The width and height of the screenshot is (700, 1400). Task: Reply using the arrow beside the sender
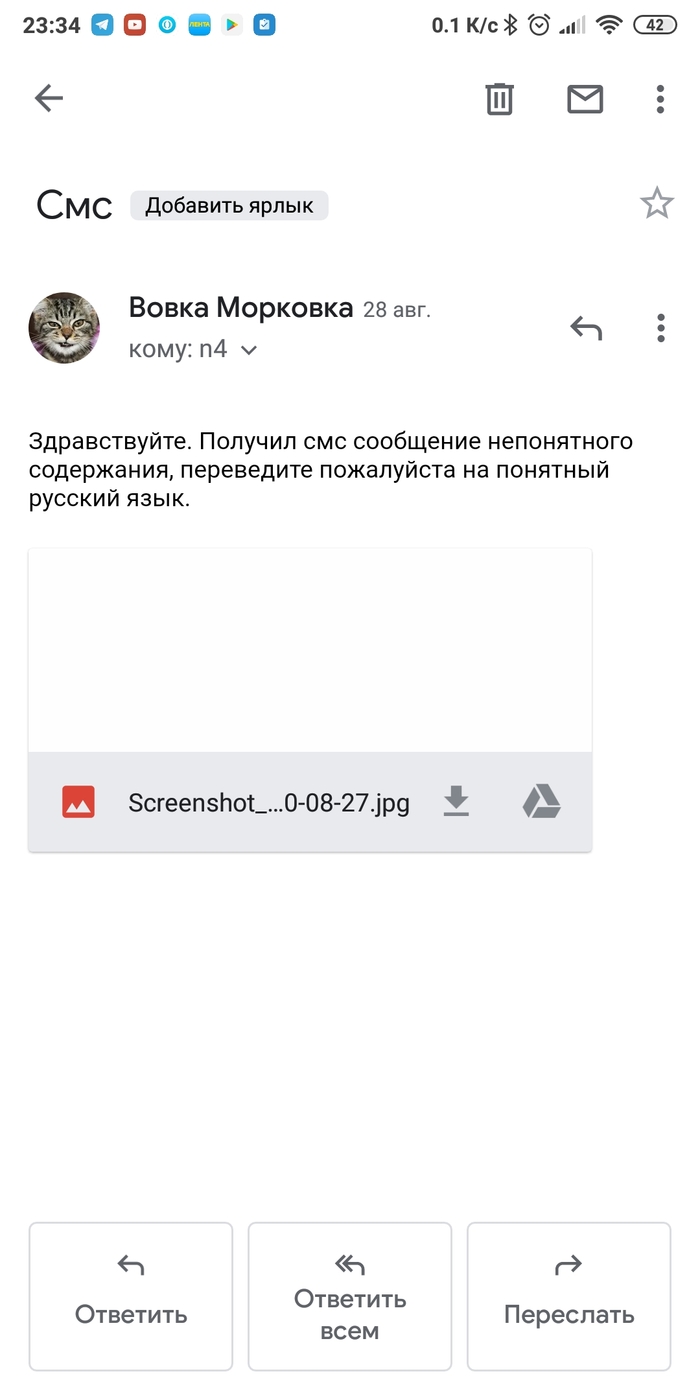coord(586,327)
